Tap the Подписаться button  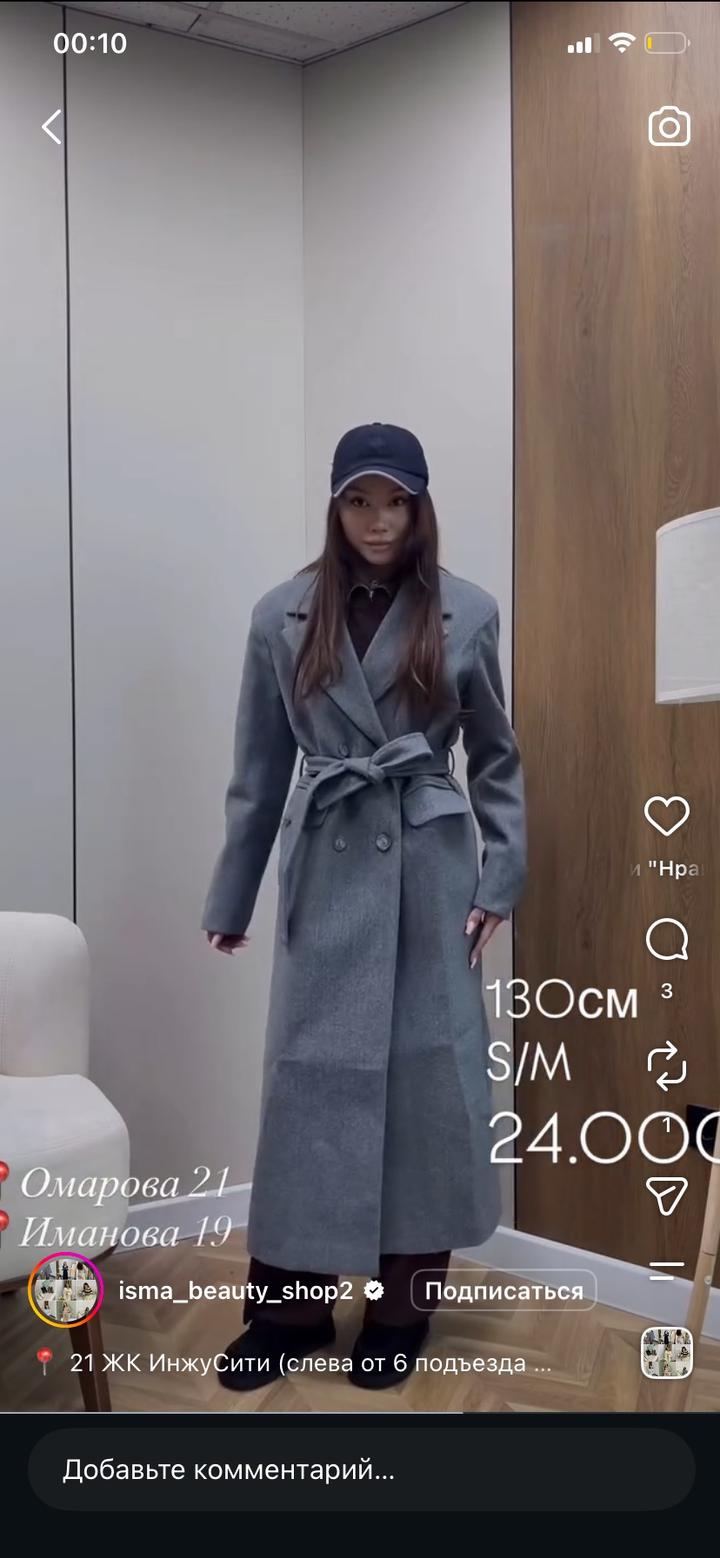(x=504, y=1291)
